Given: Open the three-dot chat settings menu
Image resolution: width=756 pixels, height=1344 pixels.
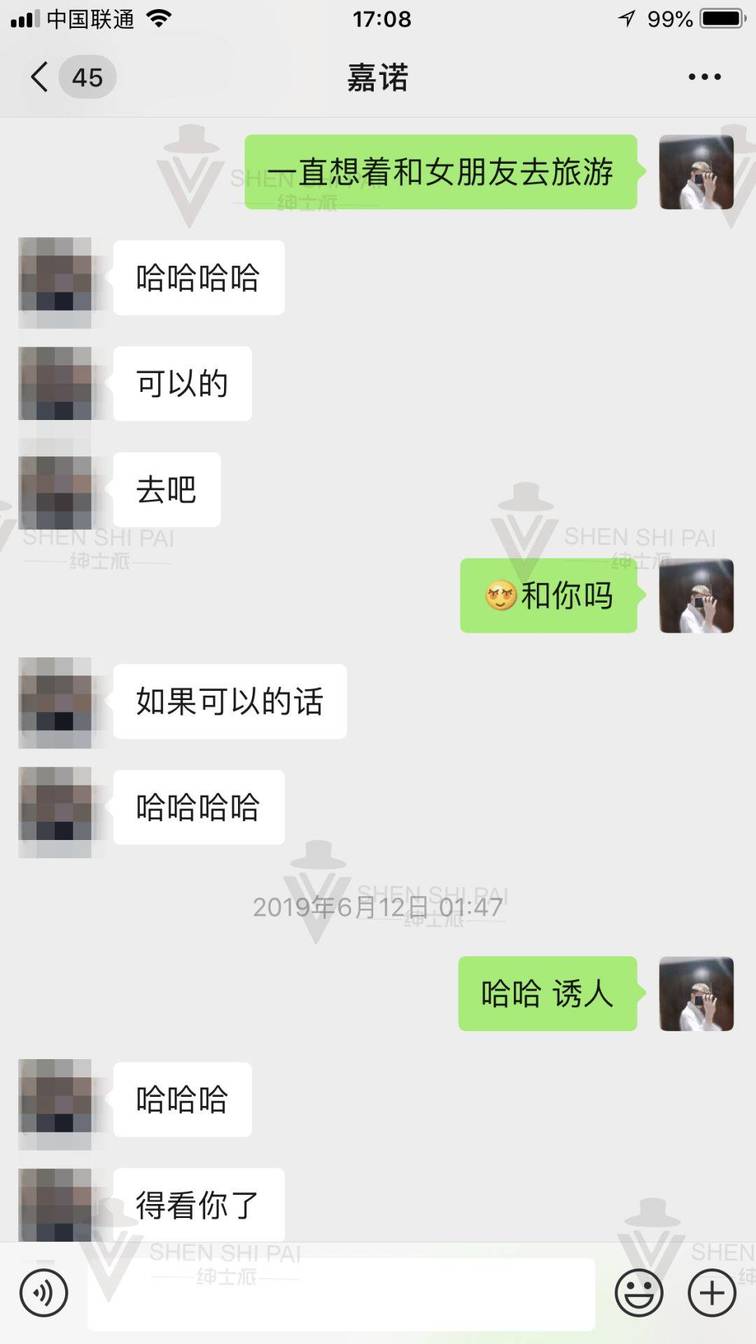Looking at the screenshot, I should (704, 76).
